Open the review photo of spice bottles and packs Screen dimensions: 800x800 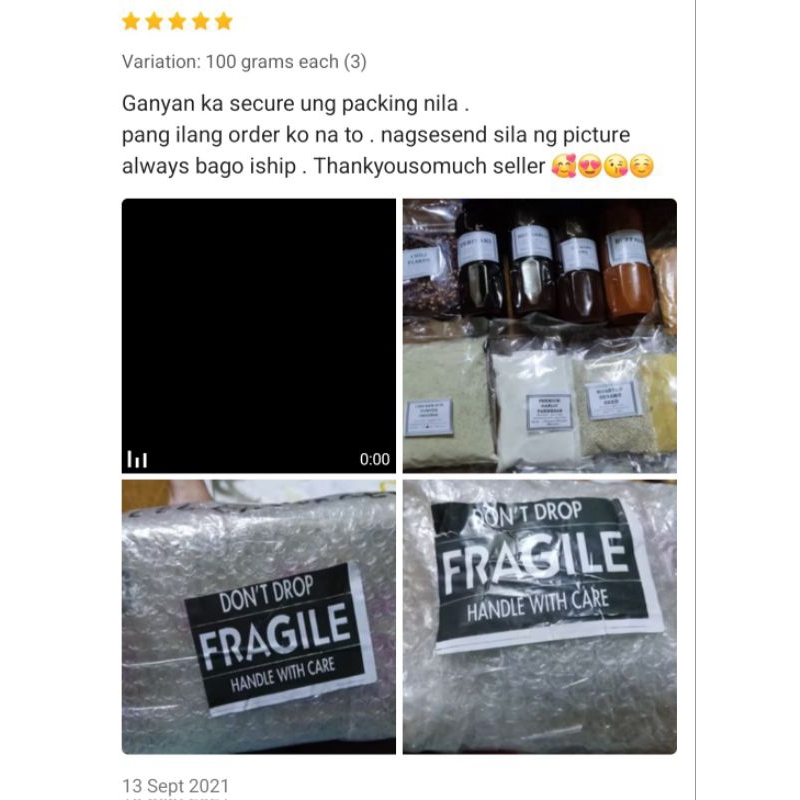[540, 336]
